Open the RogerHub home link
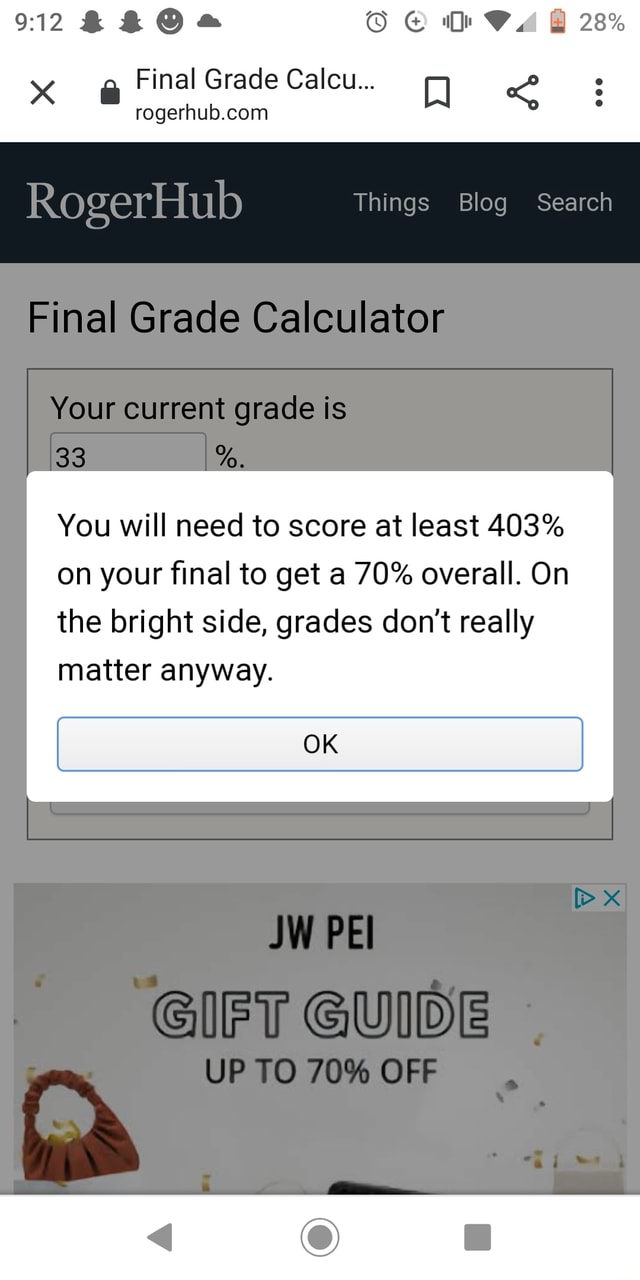 click(x=134, y=201)
